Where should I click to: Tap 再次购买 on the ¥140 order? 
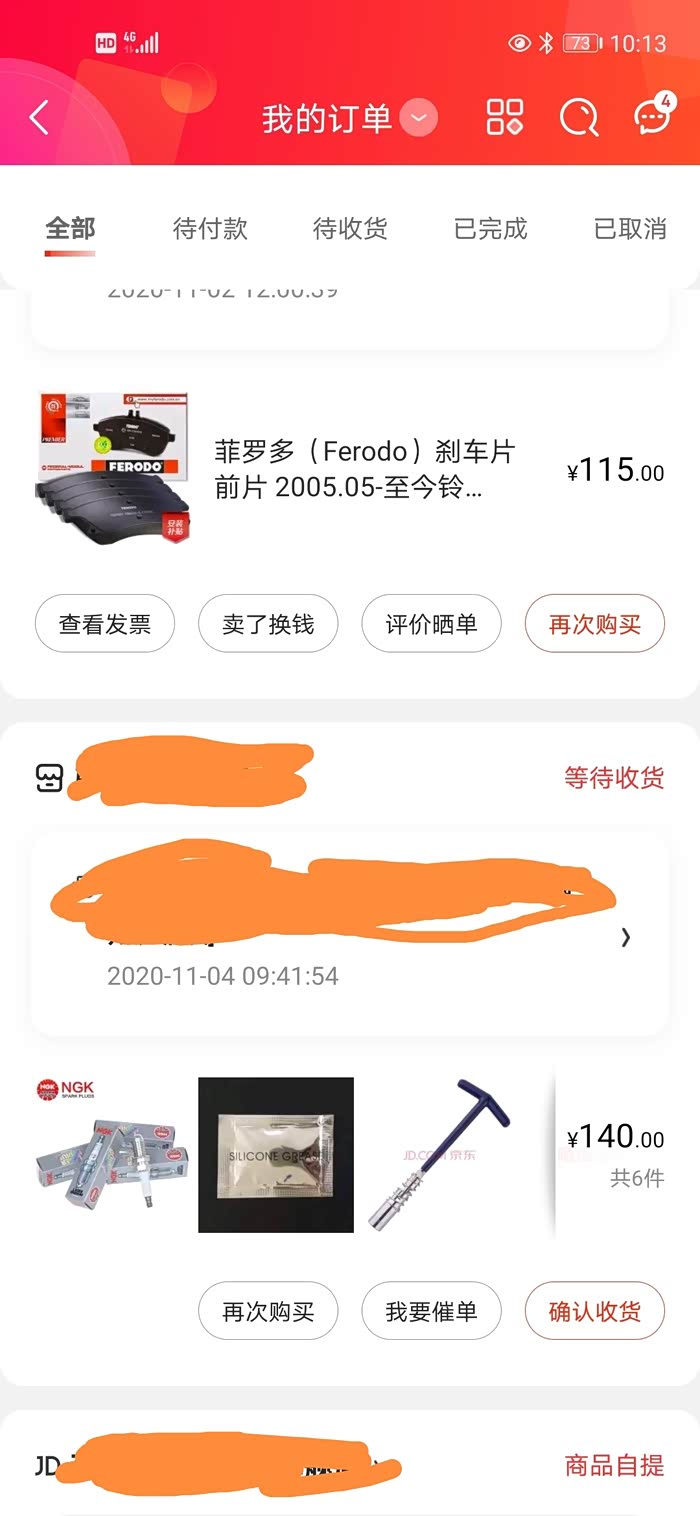click(268, 1311)
